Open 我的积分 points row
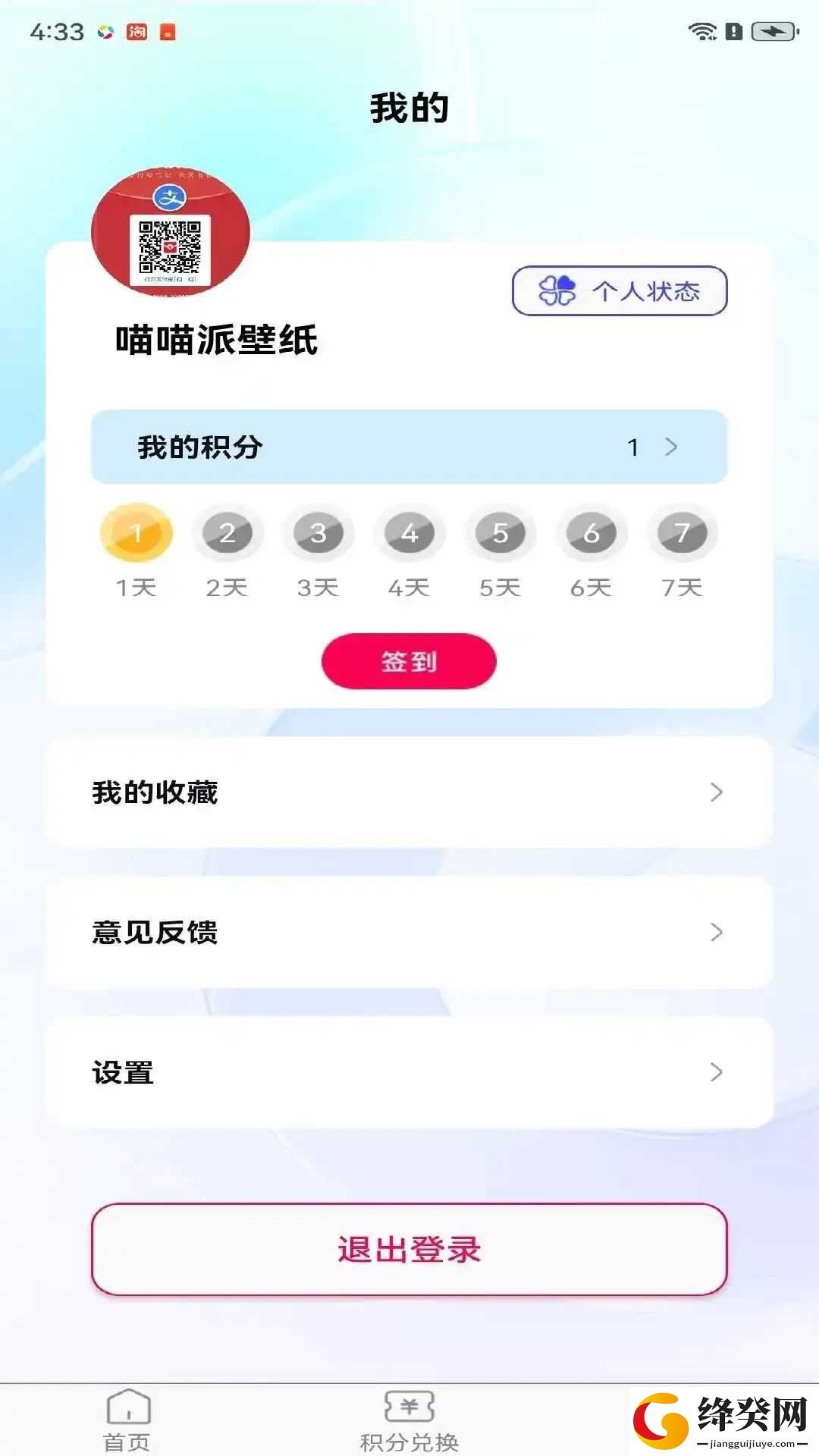The height and width of the screenshot is (1456, 819). 409,447
